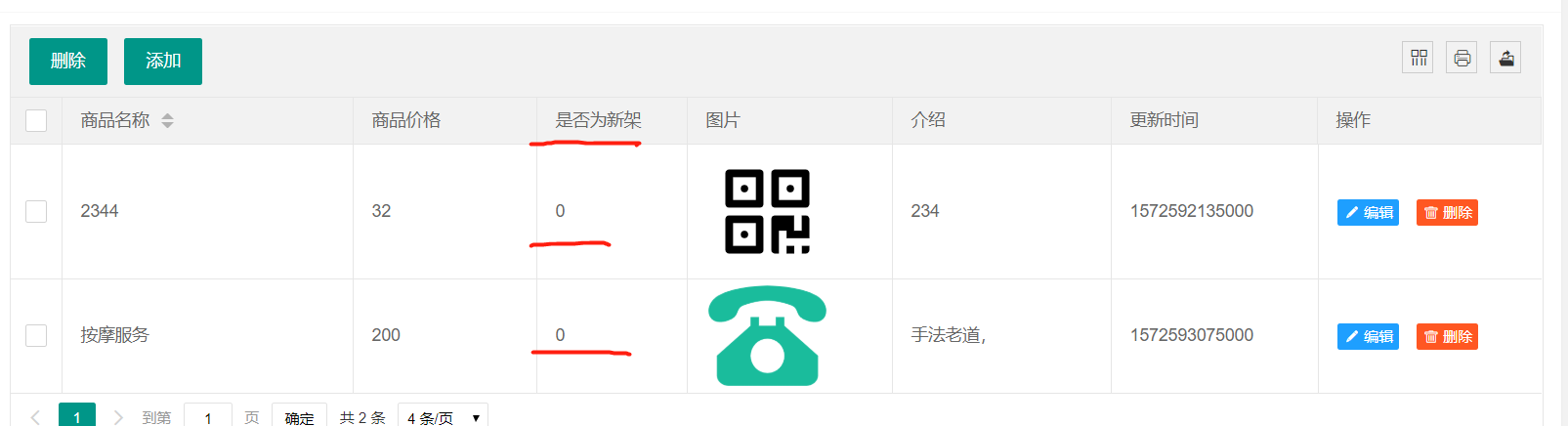Tap 确定 to jump to the page
The image size is (1568, 426).
point(299,417)
